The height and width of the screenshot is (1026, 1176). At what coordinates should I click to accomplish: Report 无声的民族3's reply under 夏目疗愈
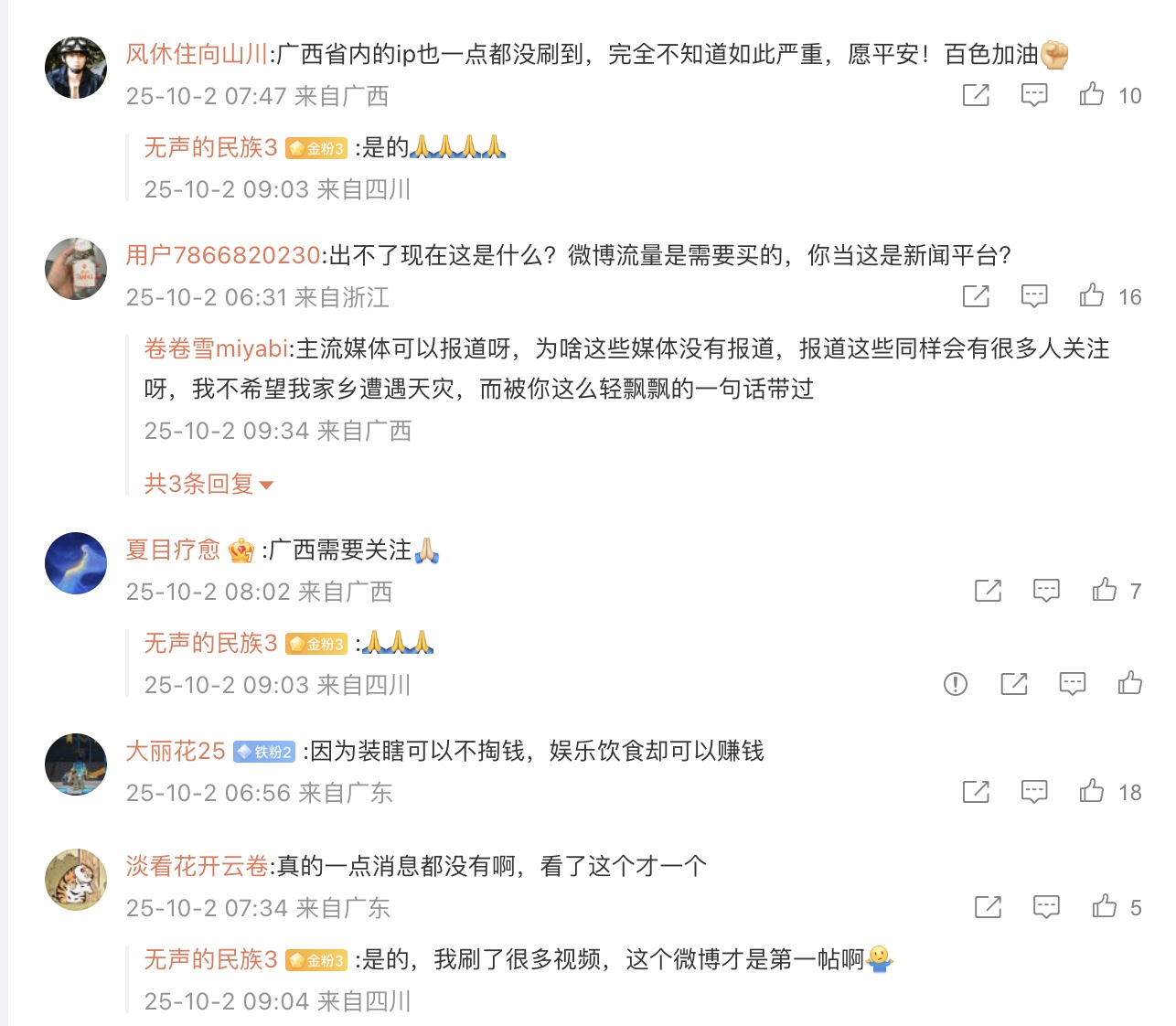[956, 683]
